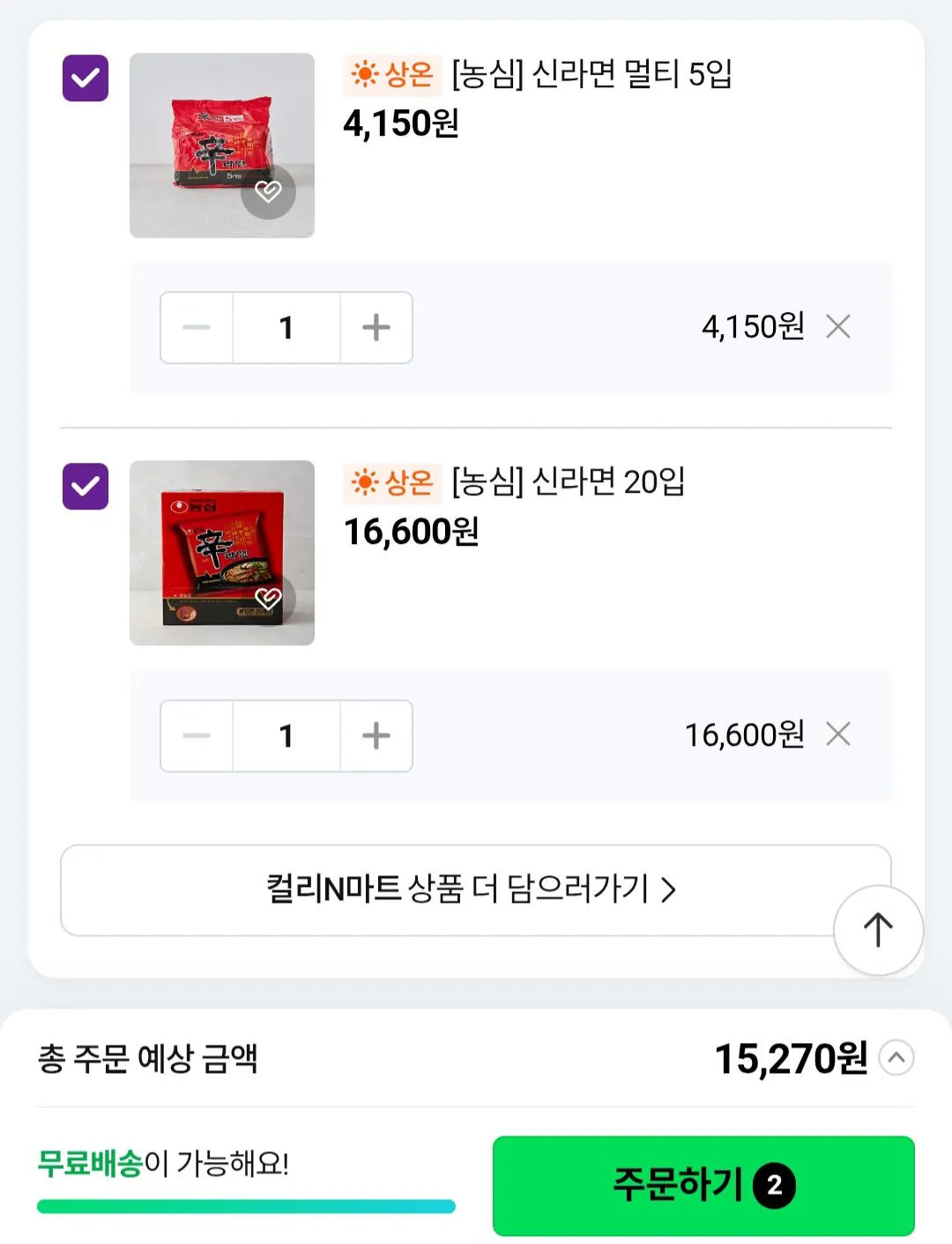Toggle the first product's purple selection checkbox
The height and width of the screenshot is (1244, 952).
pos(85,78)
